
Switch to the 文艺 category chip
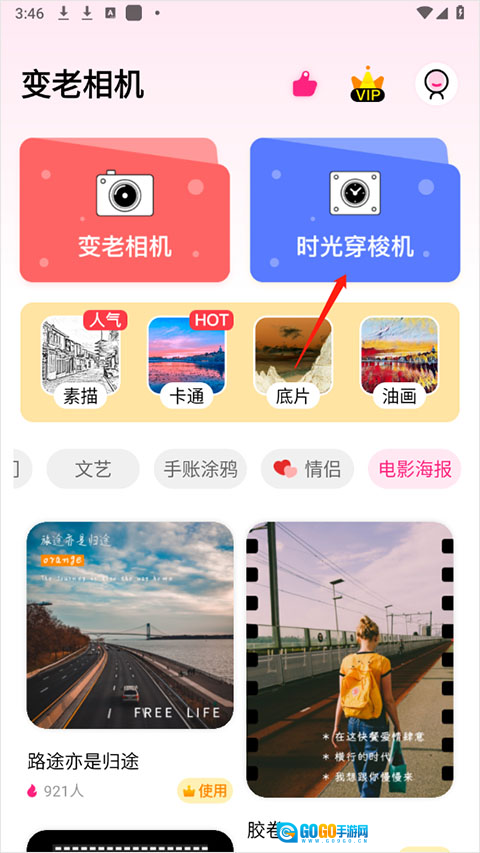[x=93, y=469]
